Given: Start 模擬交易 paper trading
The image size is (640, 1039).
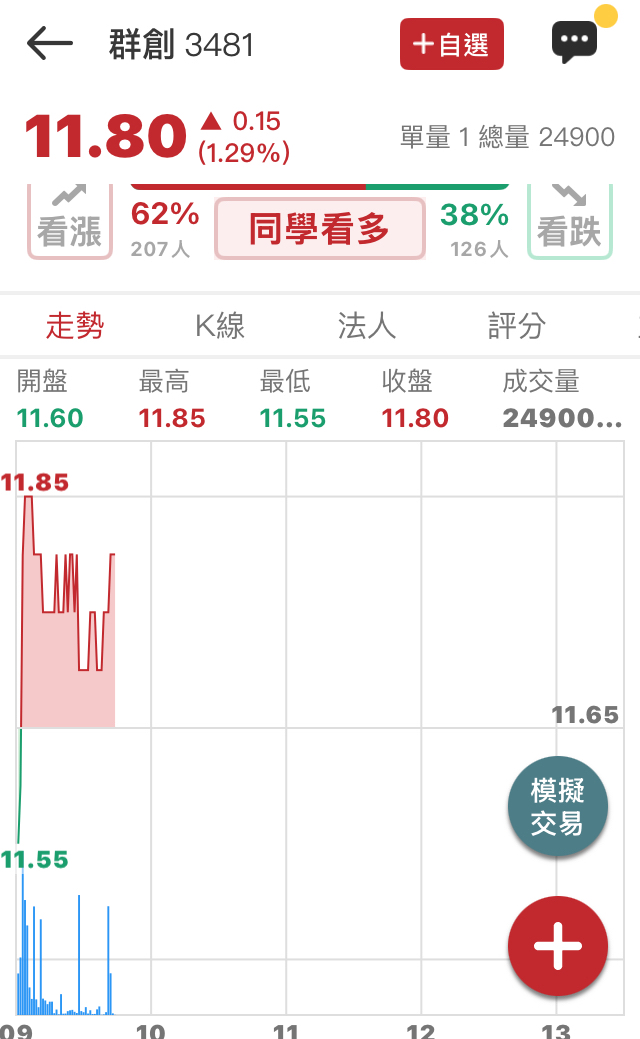Looking at the screenshot, I should 557,807.
